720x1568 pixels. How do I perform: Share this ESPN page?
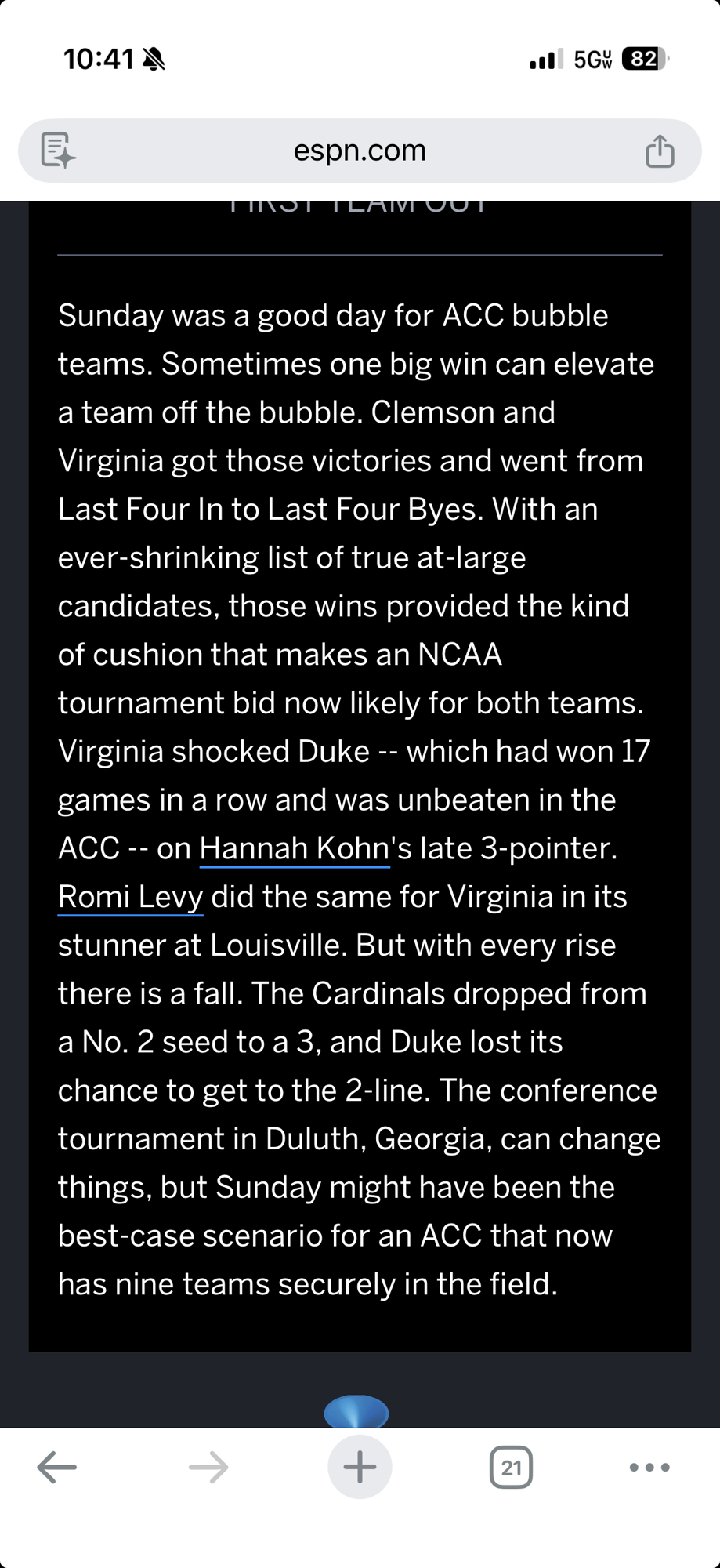[659, 151]
